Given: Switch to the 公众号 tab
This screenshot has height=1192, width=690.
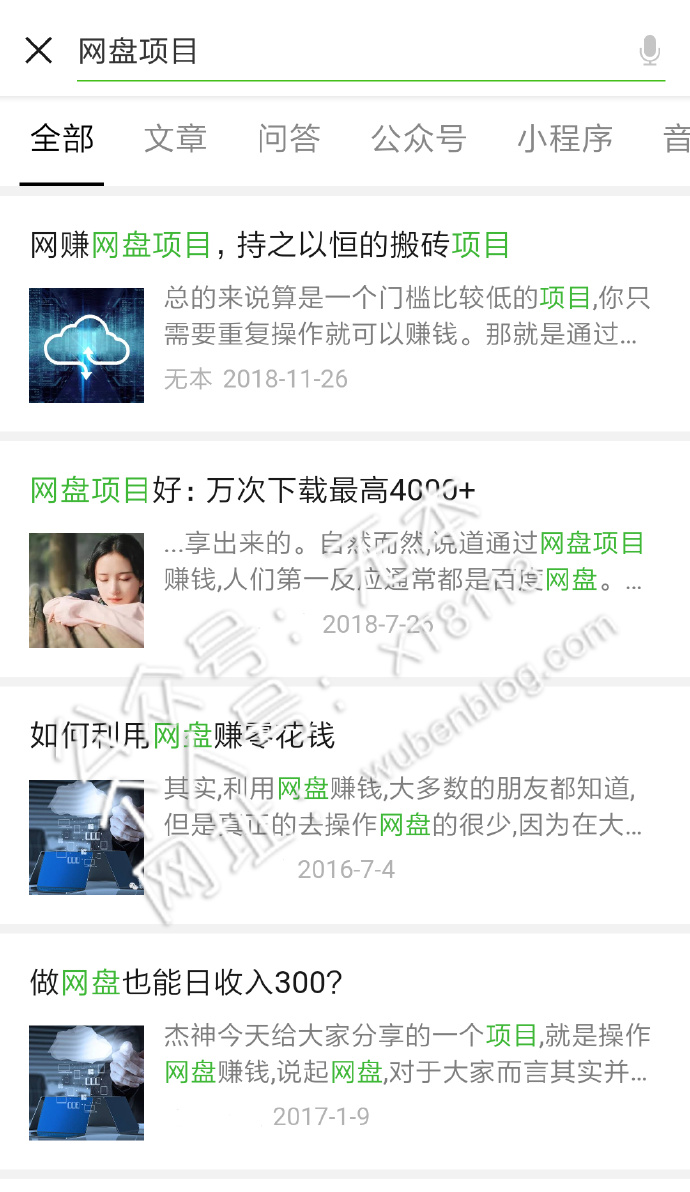Looking at the screenshot, I should [419, 139].
